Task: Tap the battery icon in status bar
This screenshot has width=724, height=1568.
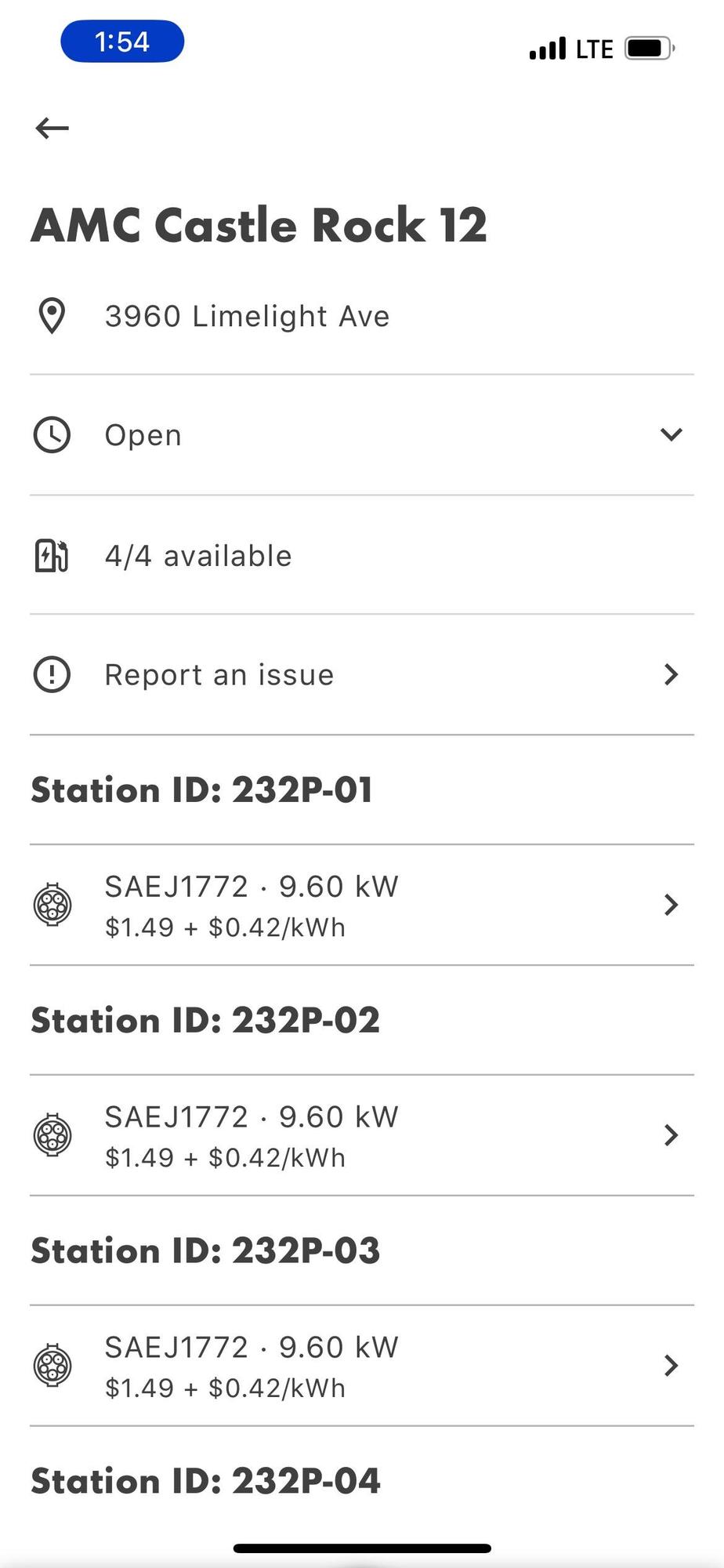Action: pos(647,47)
